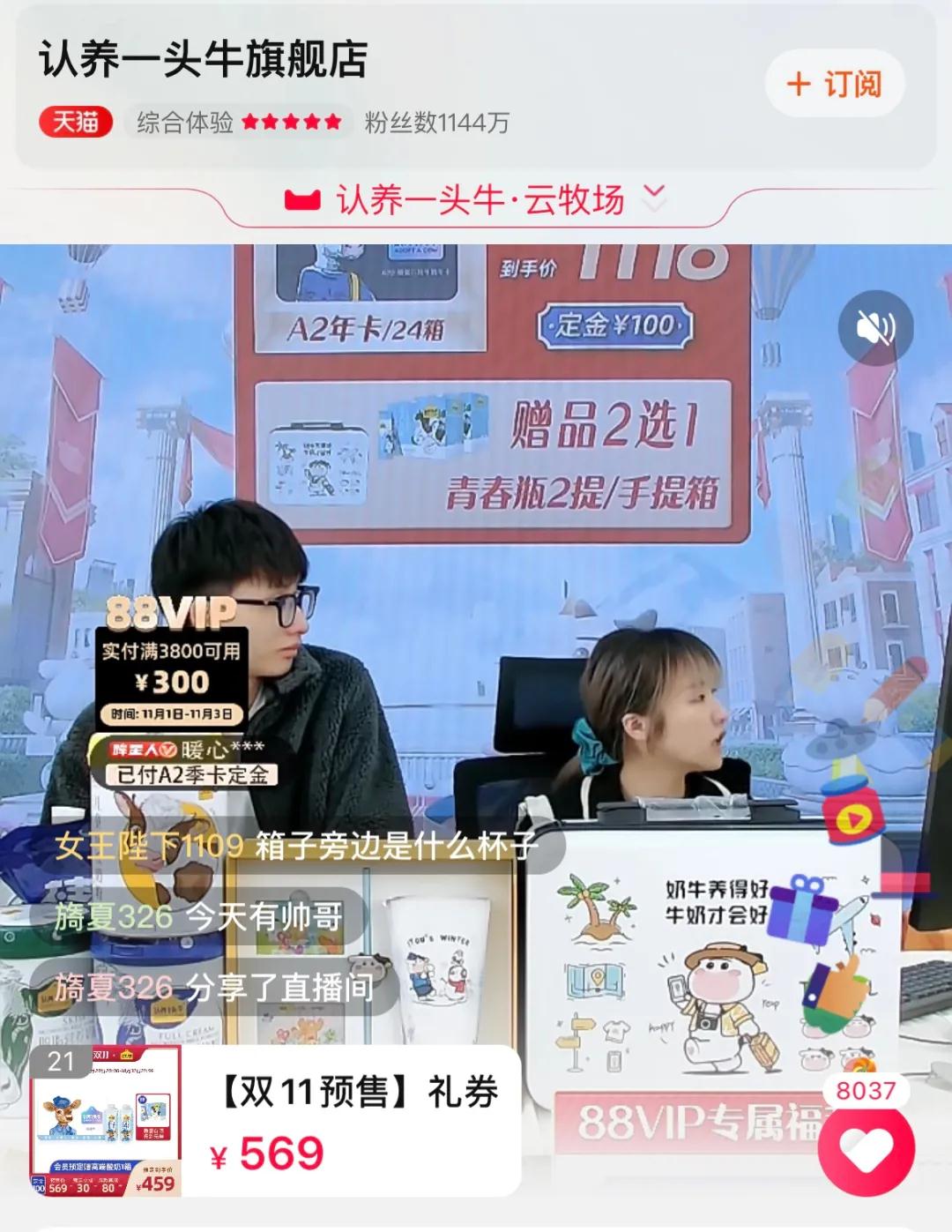Unmute the live stream audio
This screenshot has height=1232, width=952.
875,328
